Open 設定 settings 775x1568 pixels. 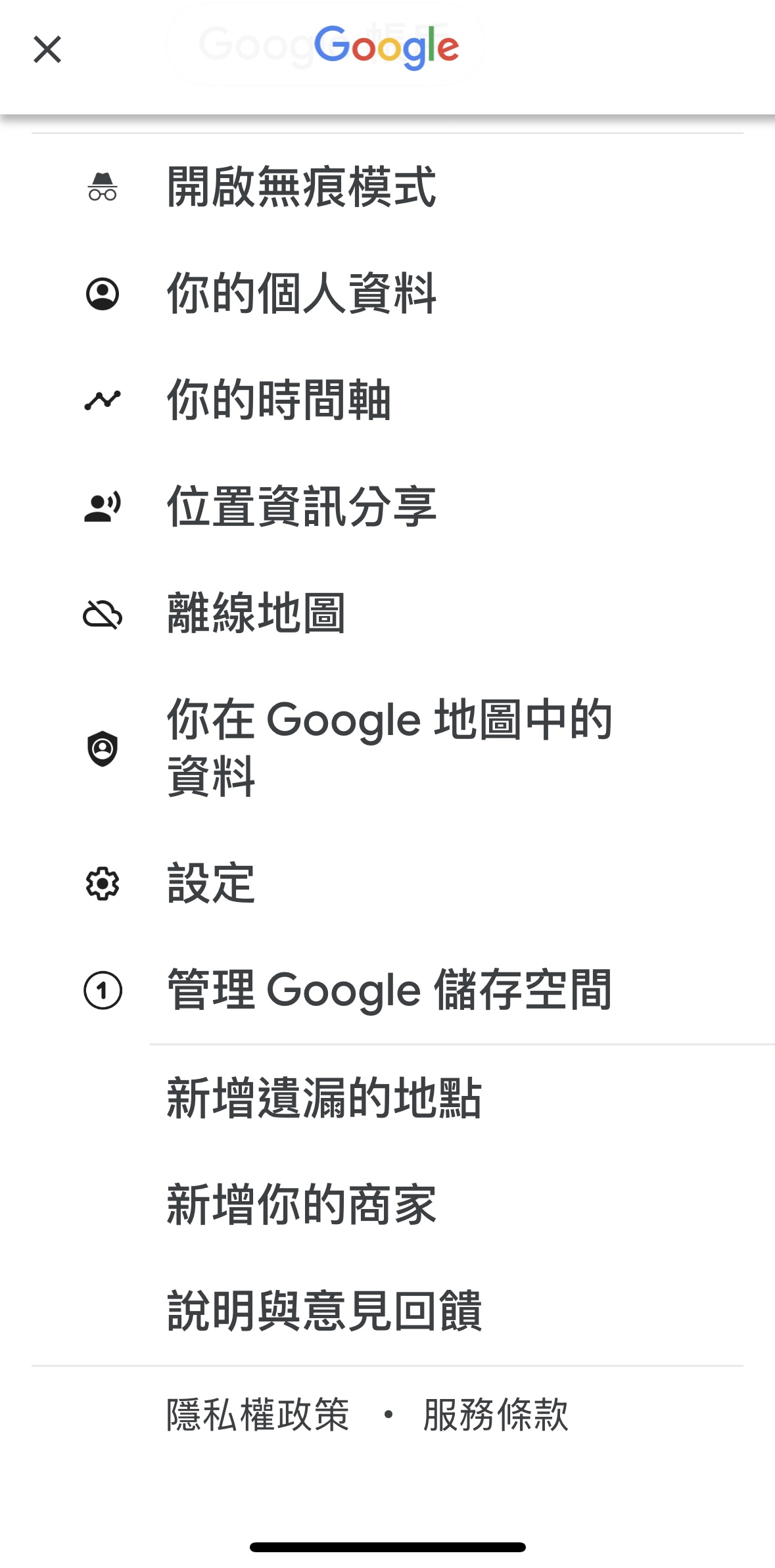(x=211, y=883)
